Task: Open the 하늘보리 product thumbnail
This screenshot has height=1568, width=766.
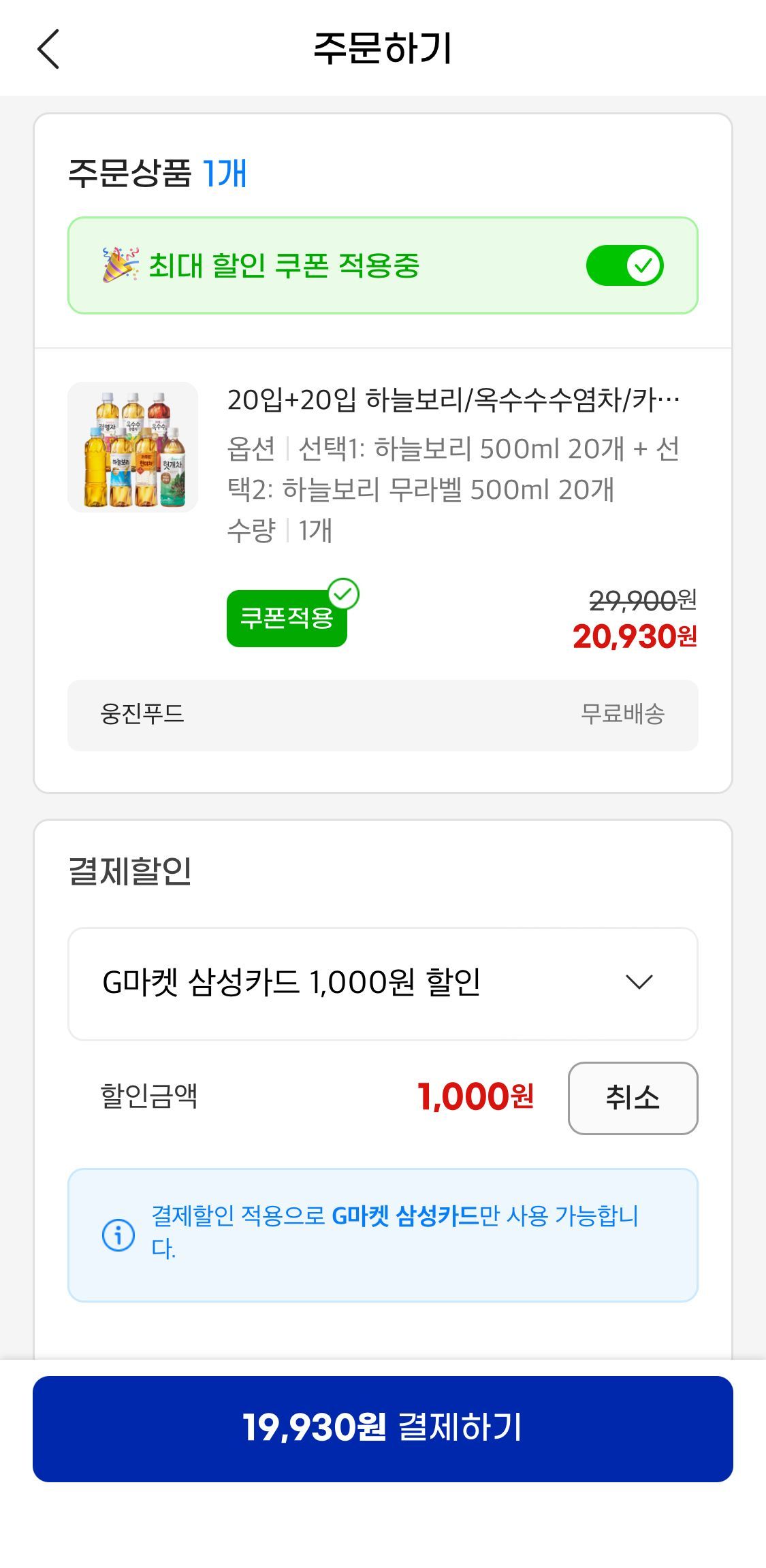Action: [x=133, y=447]
